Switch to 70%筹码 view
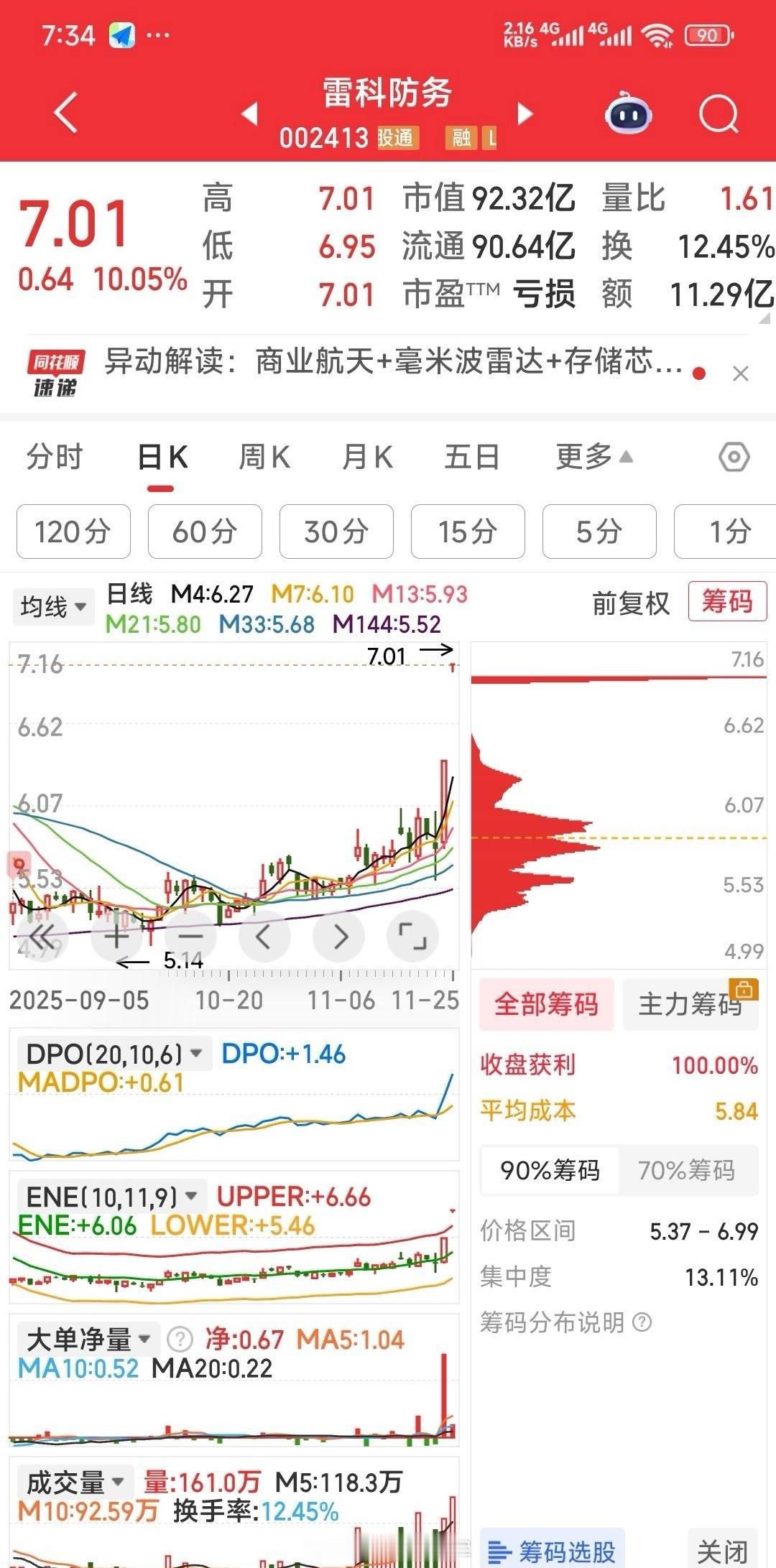 [x=686, y=1170]
